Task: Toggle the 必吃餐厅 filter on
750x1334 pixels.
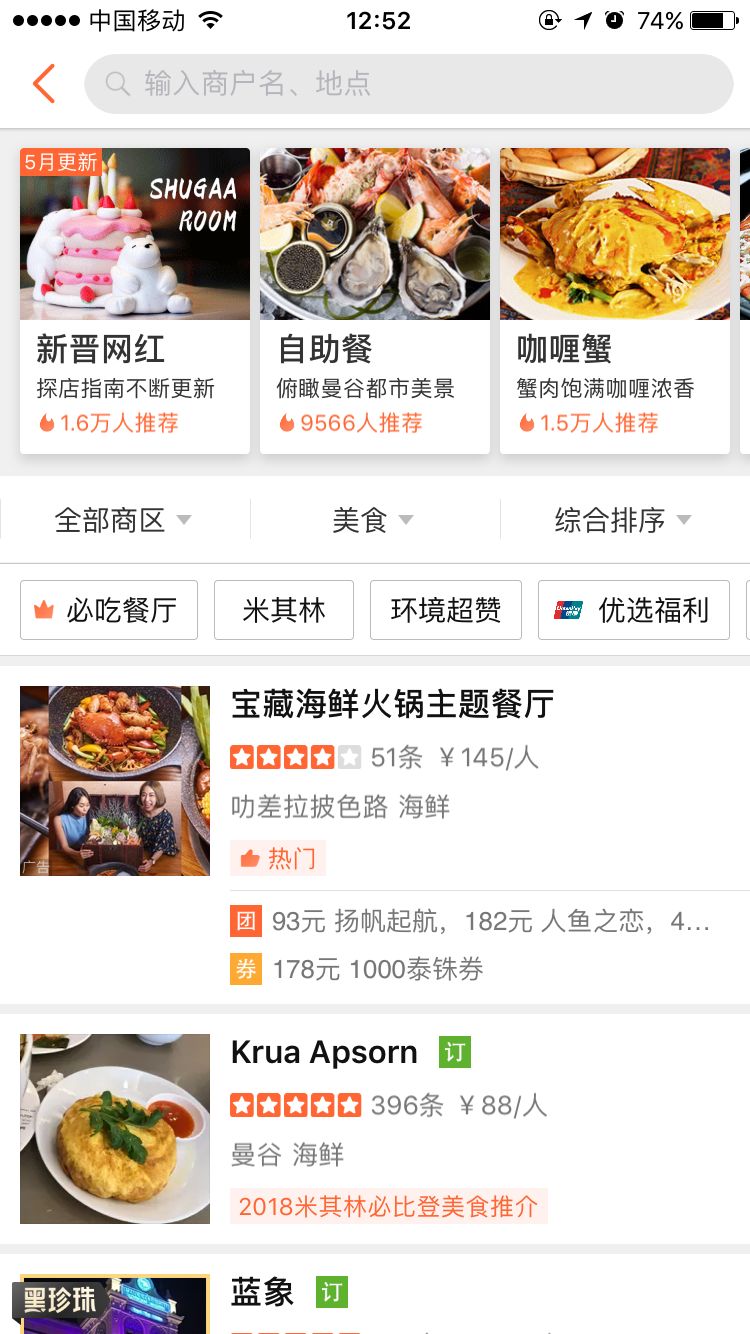Action: tap(108, 608)
